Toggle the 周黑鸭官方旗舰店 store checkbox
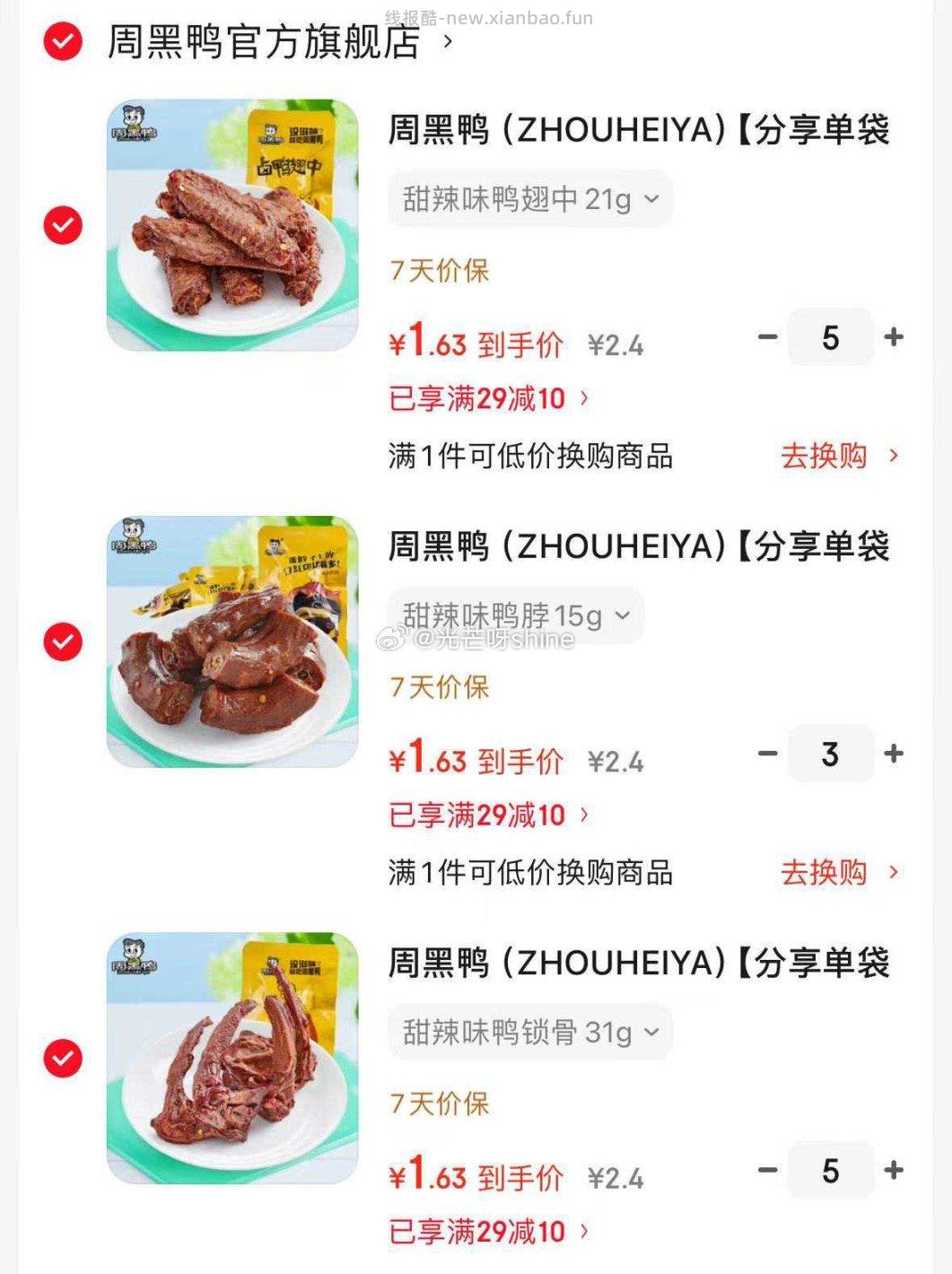The width and height of the screenshot is (952, 1274). [x=61, y=43]
